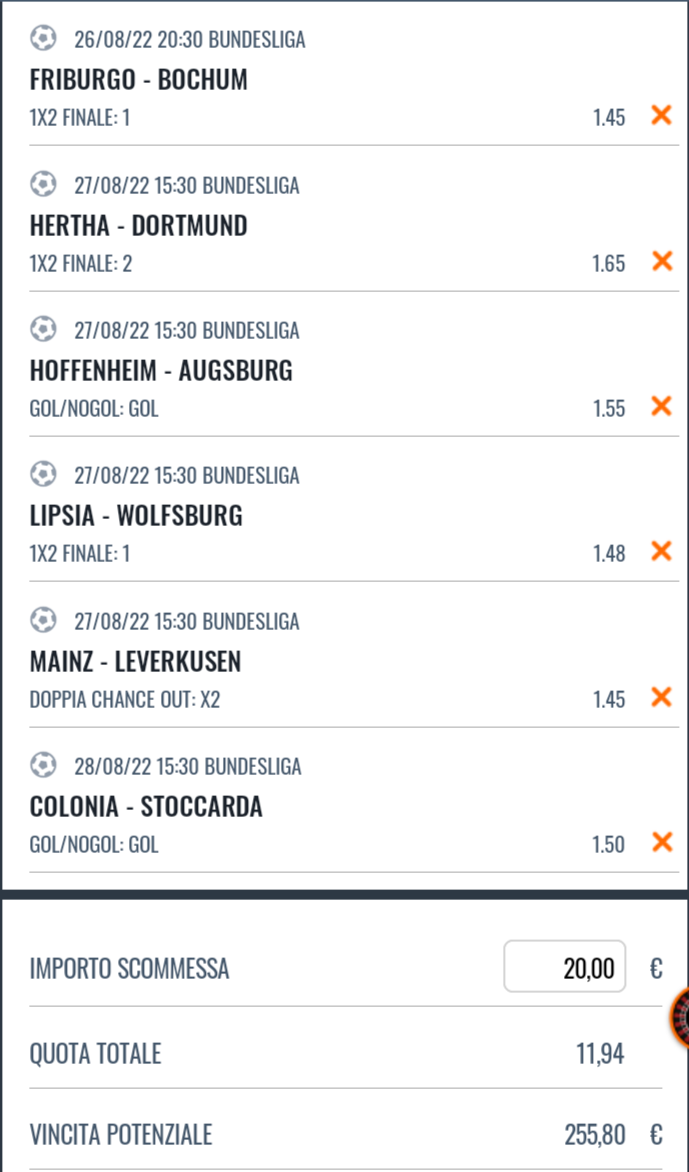The height and width of the screenshot is (1172, 689).
Task: Open the roulette icon at the screen edge
Action: (680, 1017)
